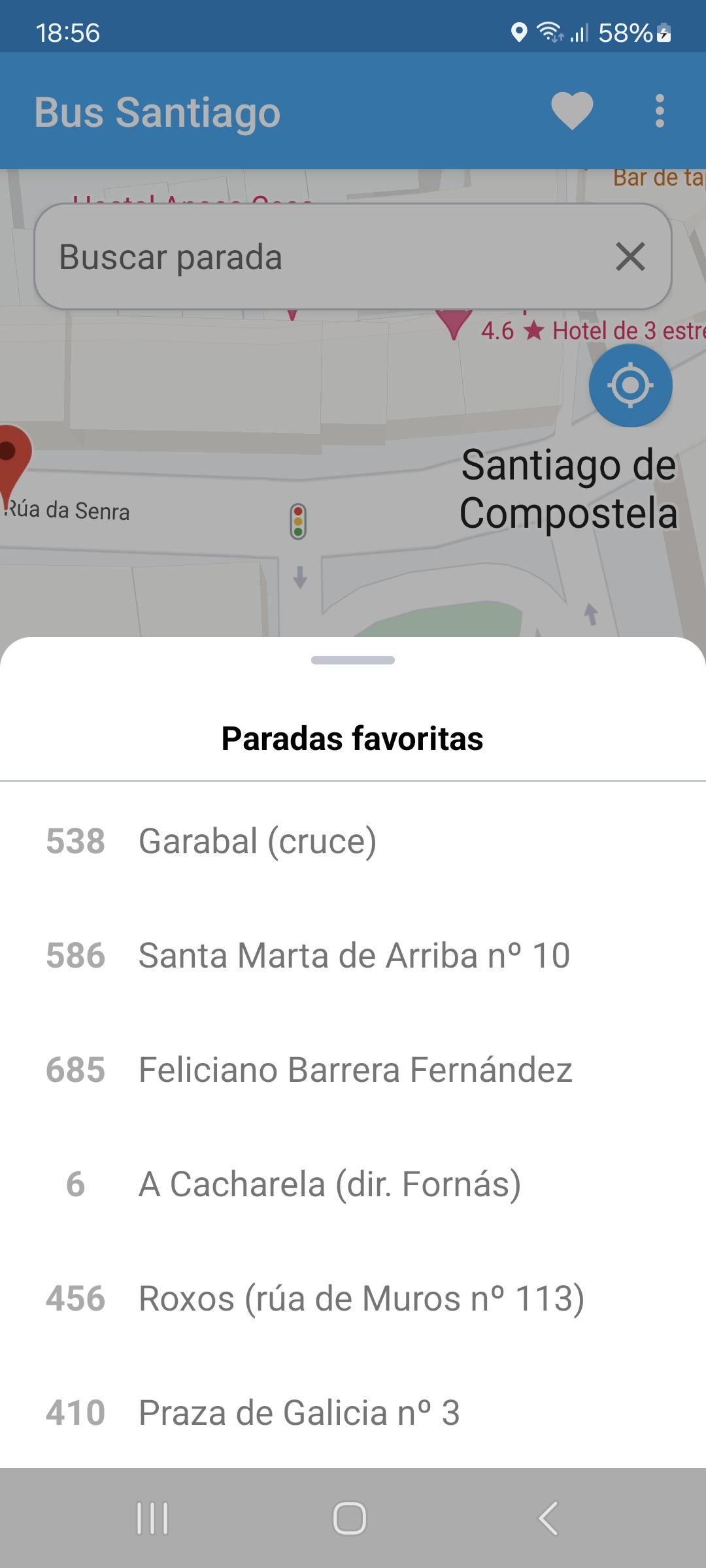Open stop 410 Praza de Galicia nº 3

353,1413
